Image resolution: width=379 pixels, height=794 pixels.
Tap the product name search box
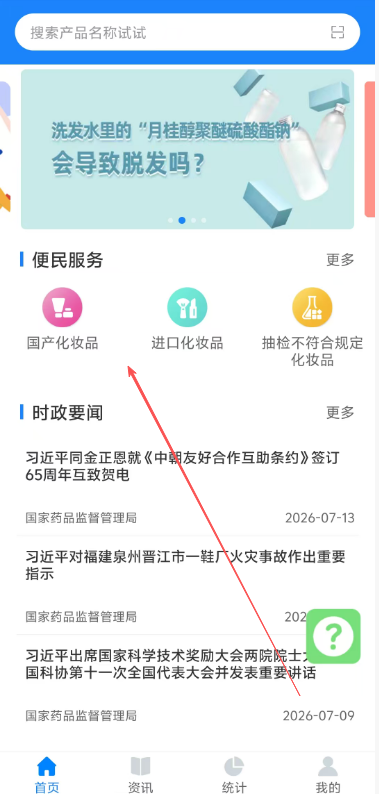point(187,32)
